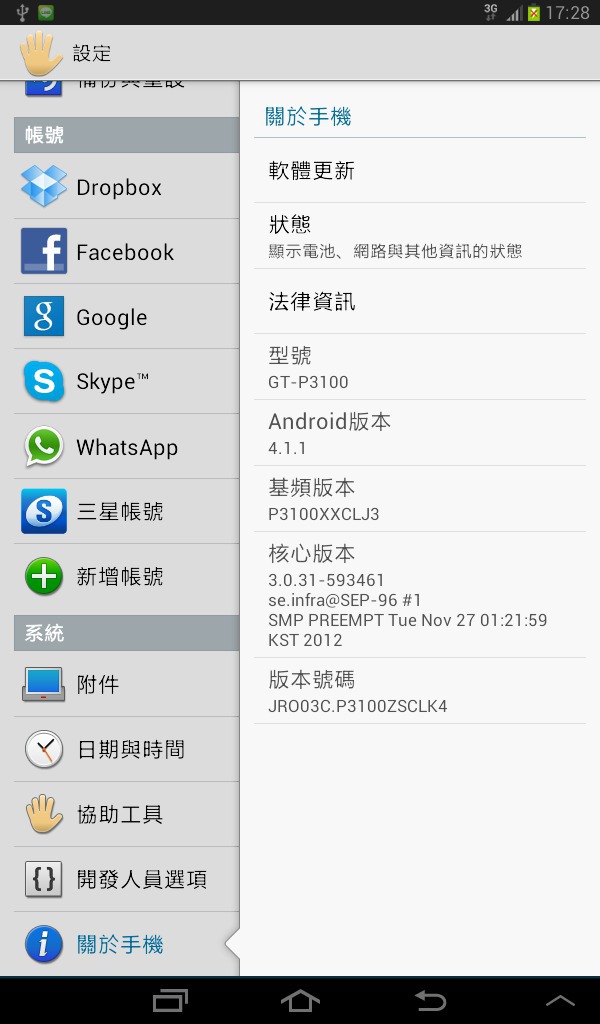
Task: Add a new account via 新增帳號
Action: (127, 576)
